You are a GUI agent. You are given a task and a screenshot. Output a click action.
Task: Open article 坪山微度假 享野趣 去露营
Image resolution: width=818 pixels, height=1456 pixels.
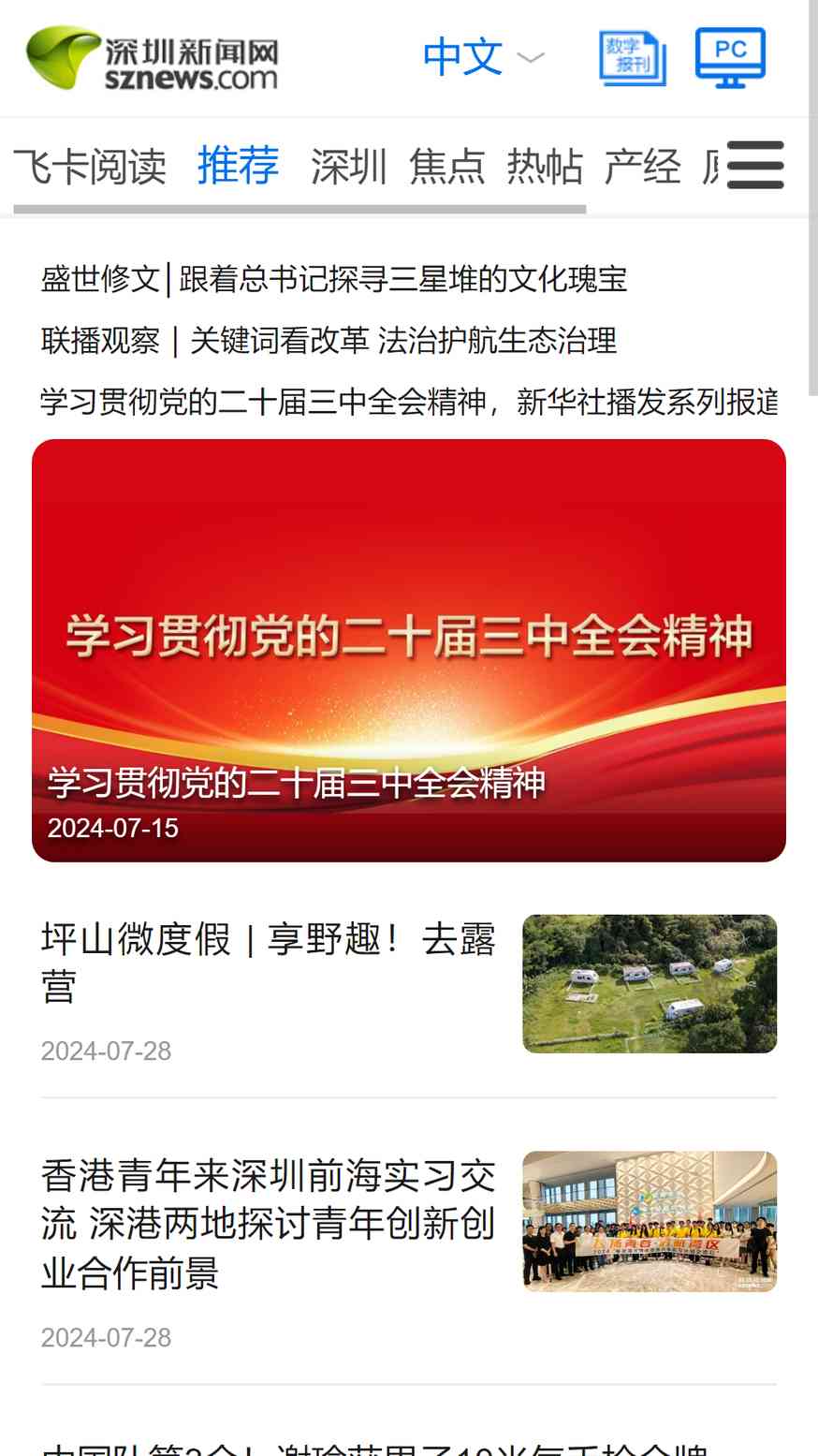(268, 963)
